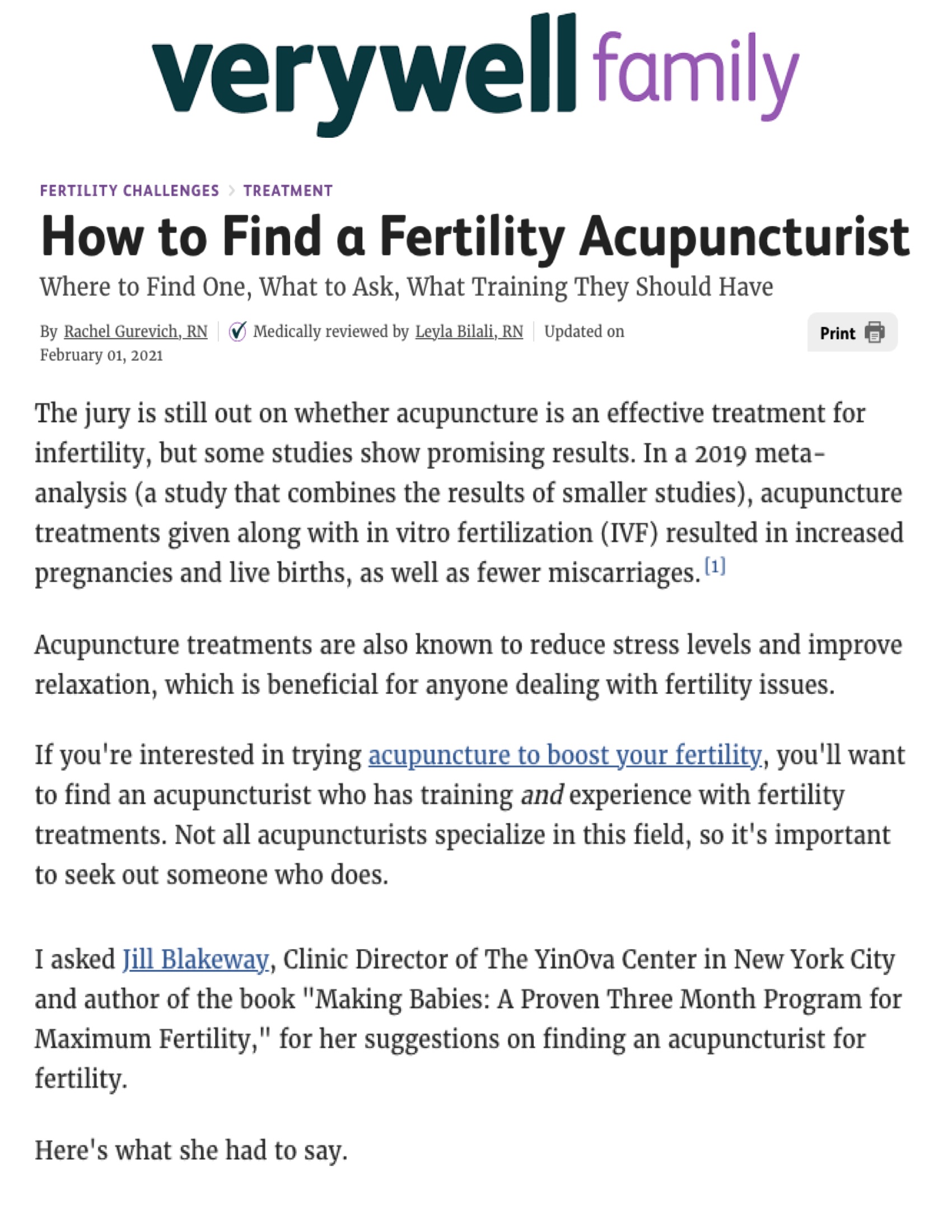The width and height of the screenshot is (952, 1232).
Task: Click the [1] footnote citation
Action: [715, 566]
